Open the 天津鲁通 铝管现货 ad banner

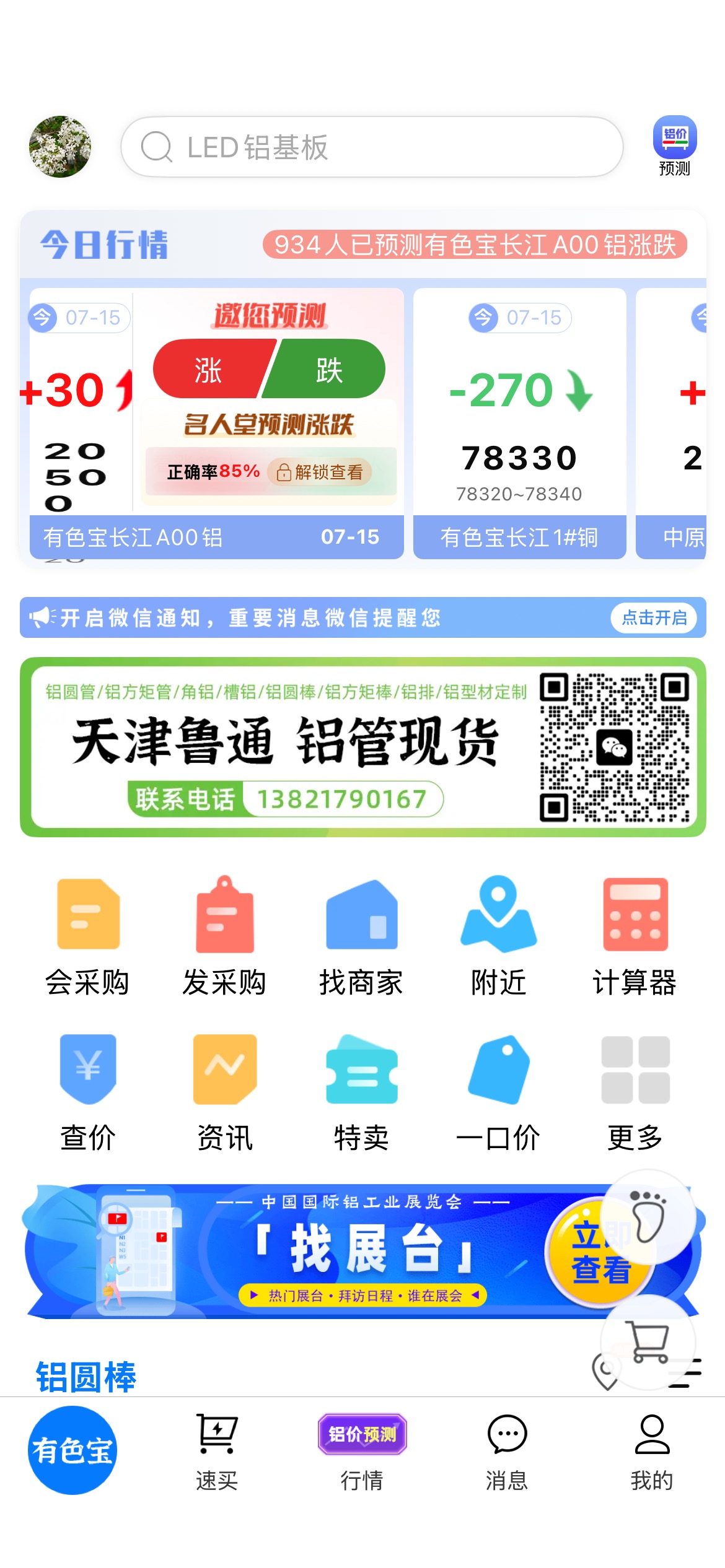[363, 747]
